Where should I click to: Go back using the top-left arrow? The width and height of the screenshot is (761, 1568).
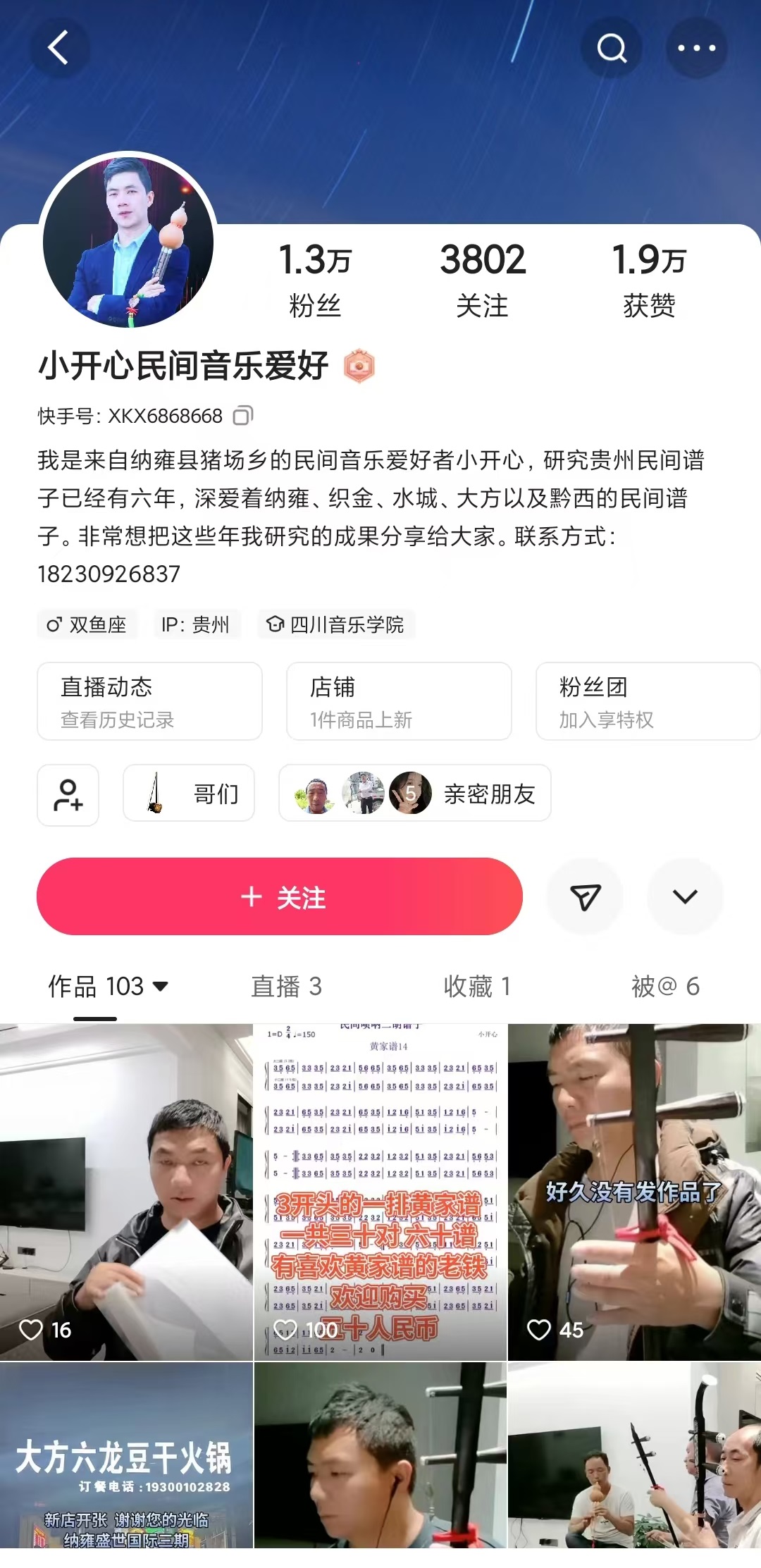tap(59, 48)
